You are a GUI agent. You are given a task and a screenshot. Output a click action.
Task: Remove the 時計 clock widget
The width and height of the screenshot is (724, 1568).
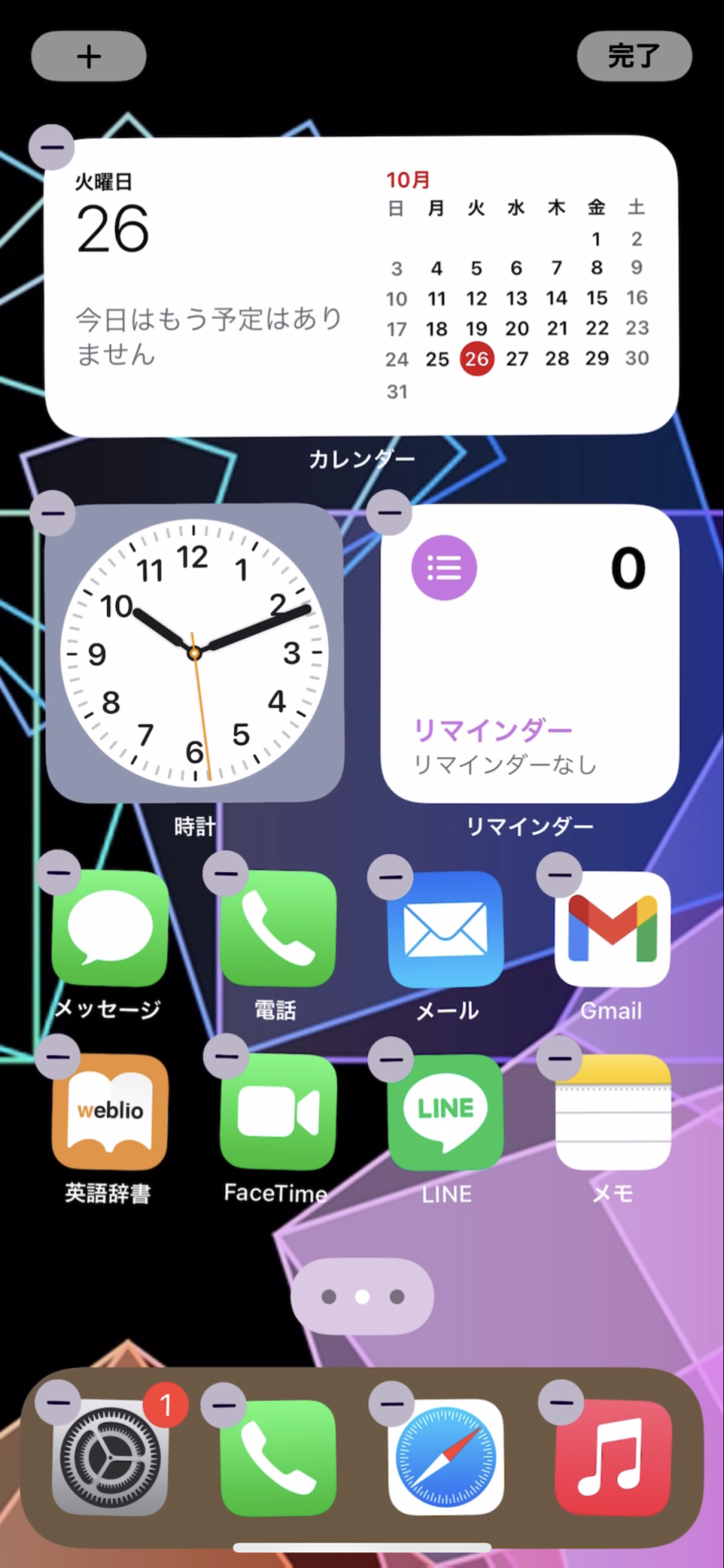(52, 513)
